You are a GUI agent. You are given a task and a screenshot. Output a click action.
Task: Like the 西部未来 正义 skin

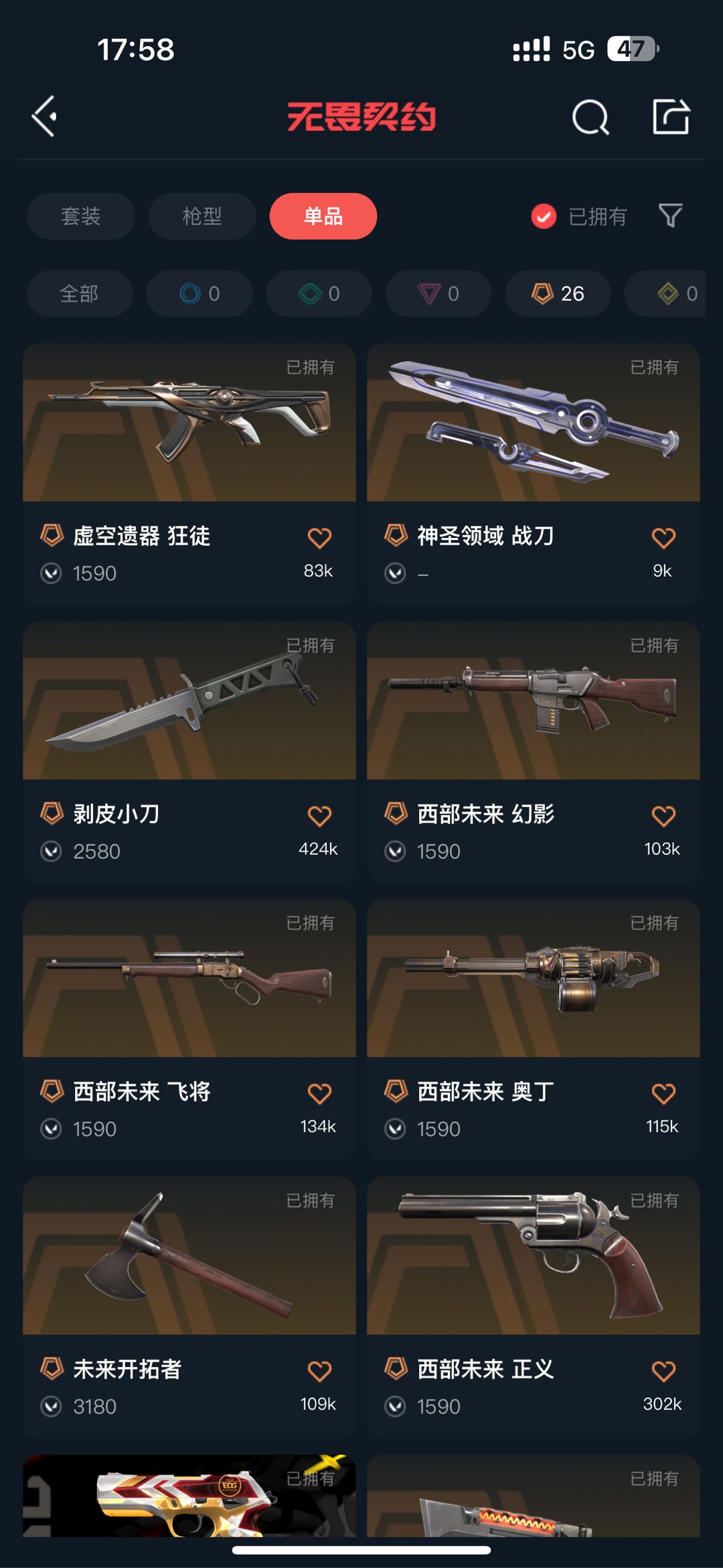[663, 1371]
